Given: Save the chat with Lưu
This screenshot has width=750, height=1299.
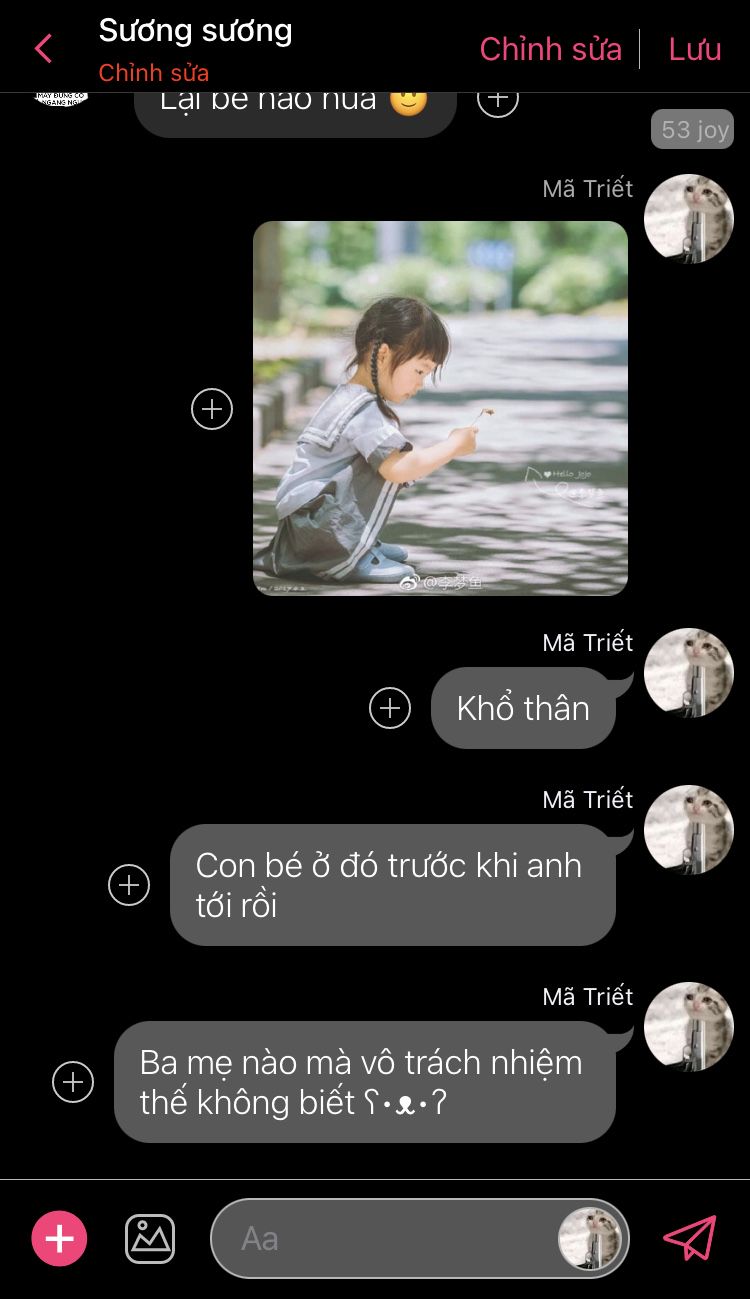Looking at the screenshot, I should (x=695, y=49).
